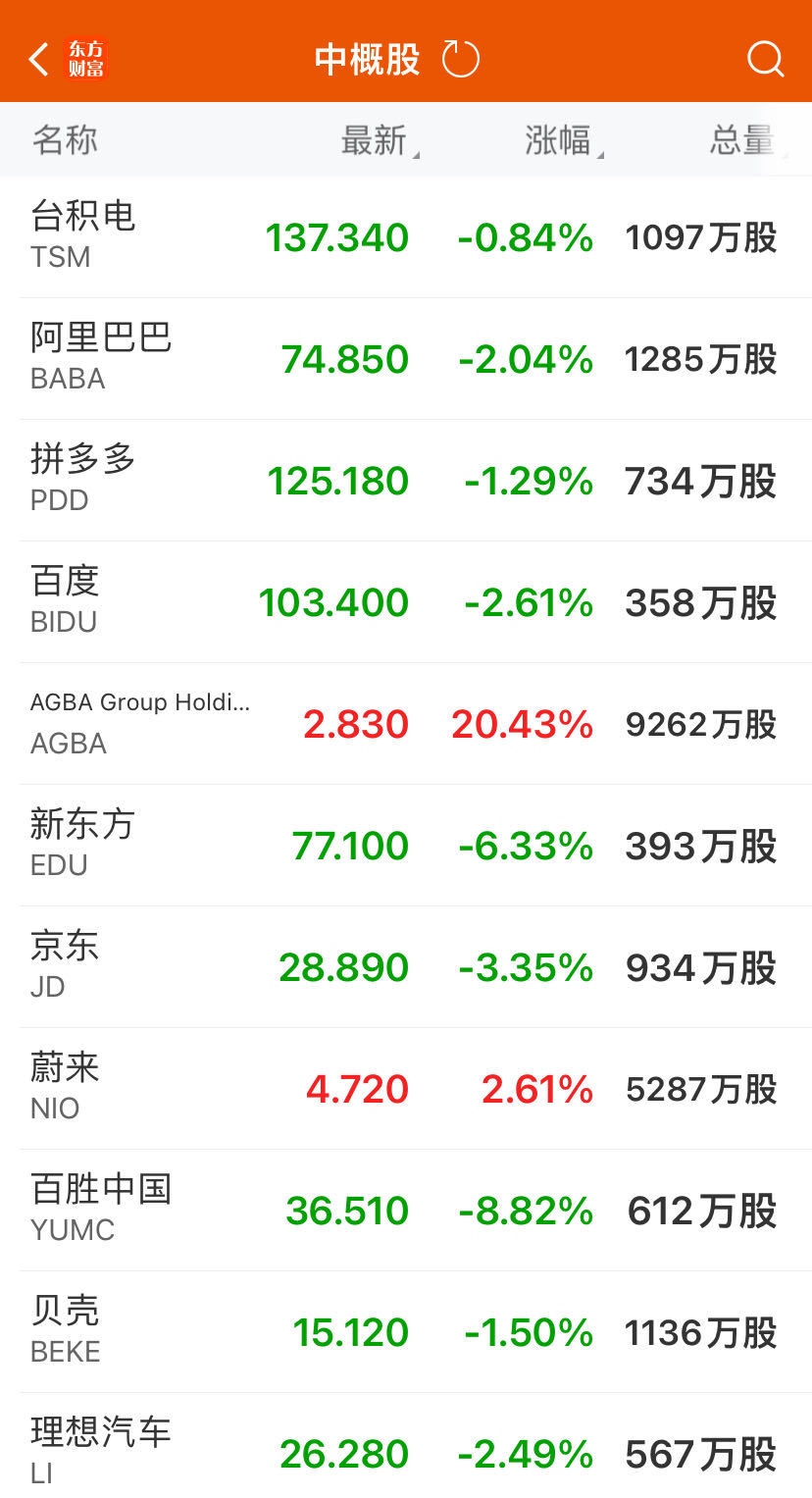Select the 蔚来 NIO row
This screenshot has width=812, height=1498.
point(406,1089)
